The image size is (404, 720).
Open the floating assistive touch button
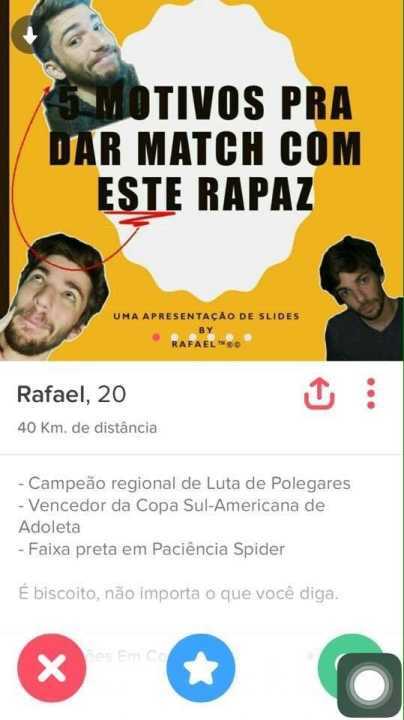(370, 685)
